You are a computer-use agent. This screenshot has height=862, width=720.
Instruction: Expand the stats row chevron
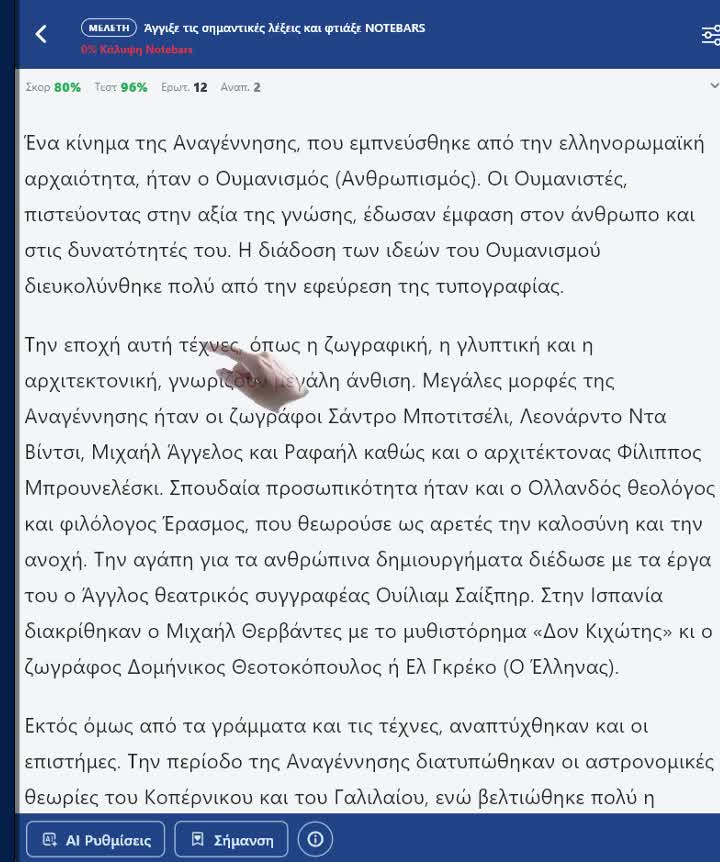click(x=714, y=86)
